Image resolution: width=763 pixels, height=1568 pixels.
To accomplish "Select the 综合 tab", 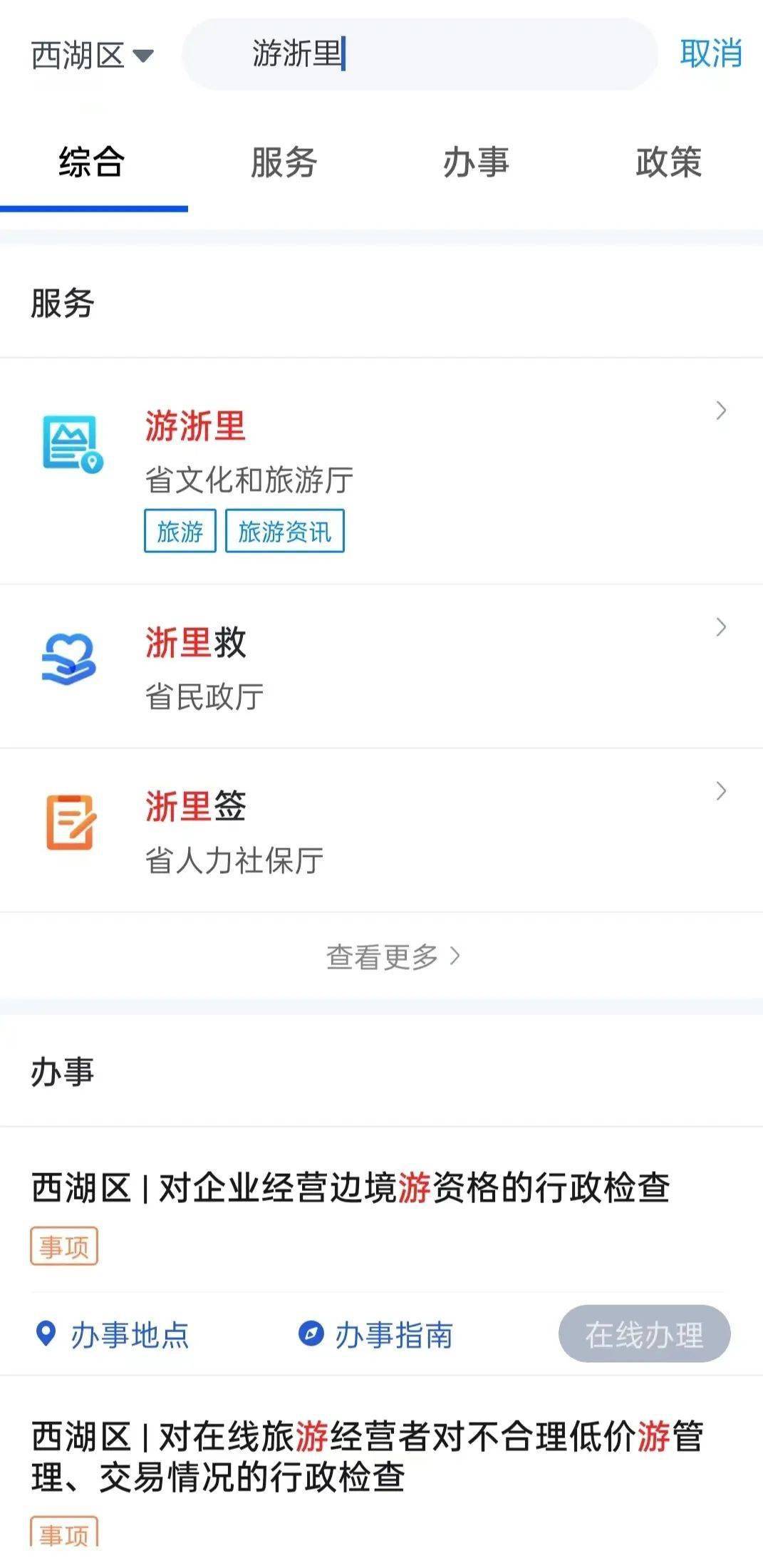I will point(93,163).
